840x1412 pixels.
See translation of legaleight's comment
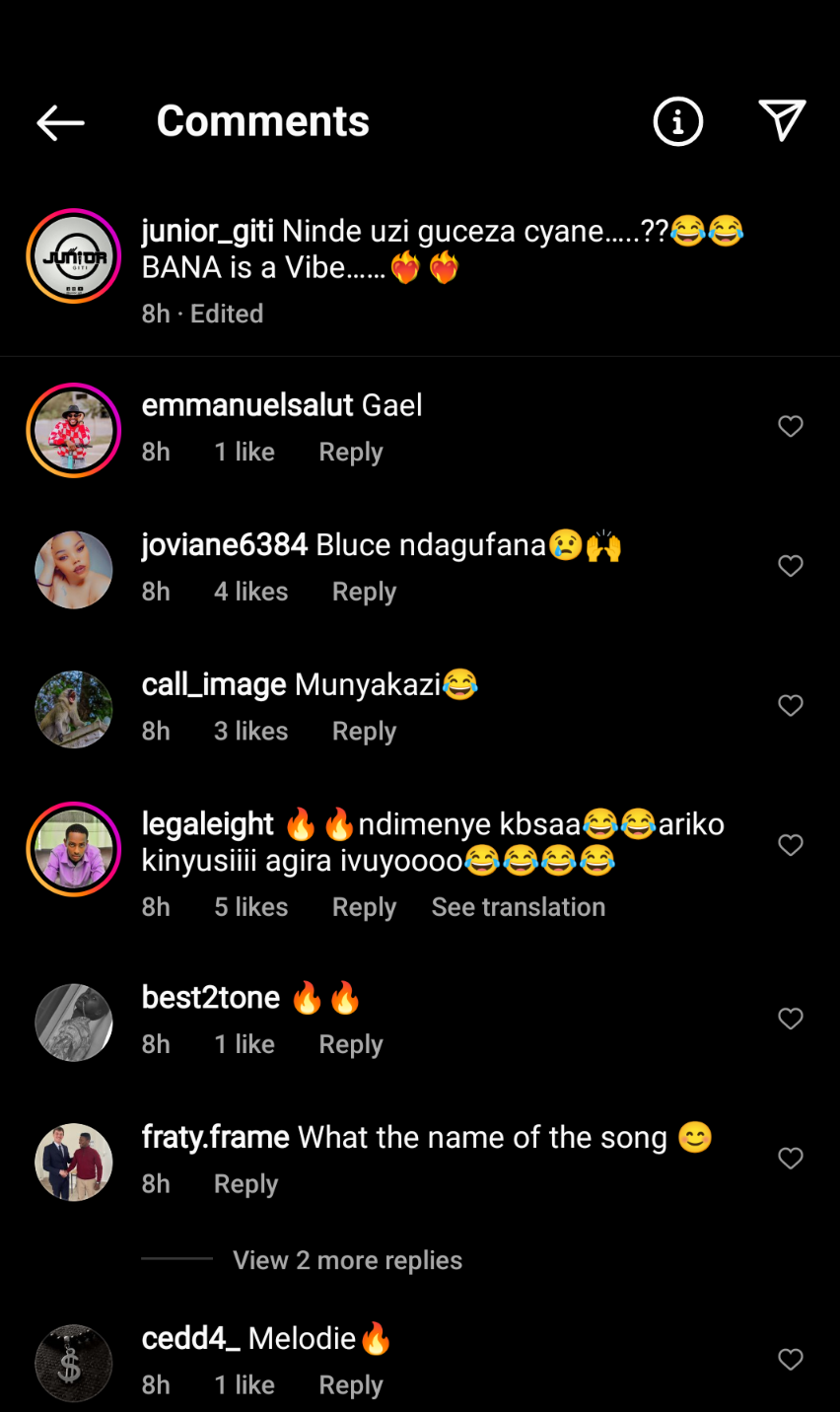518,907
